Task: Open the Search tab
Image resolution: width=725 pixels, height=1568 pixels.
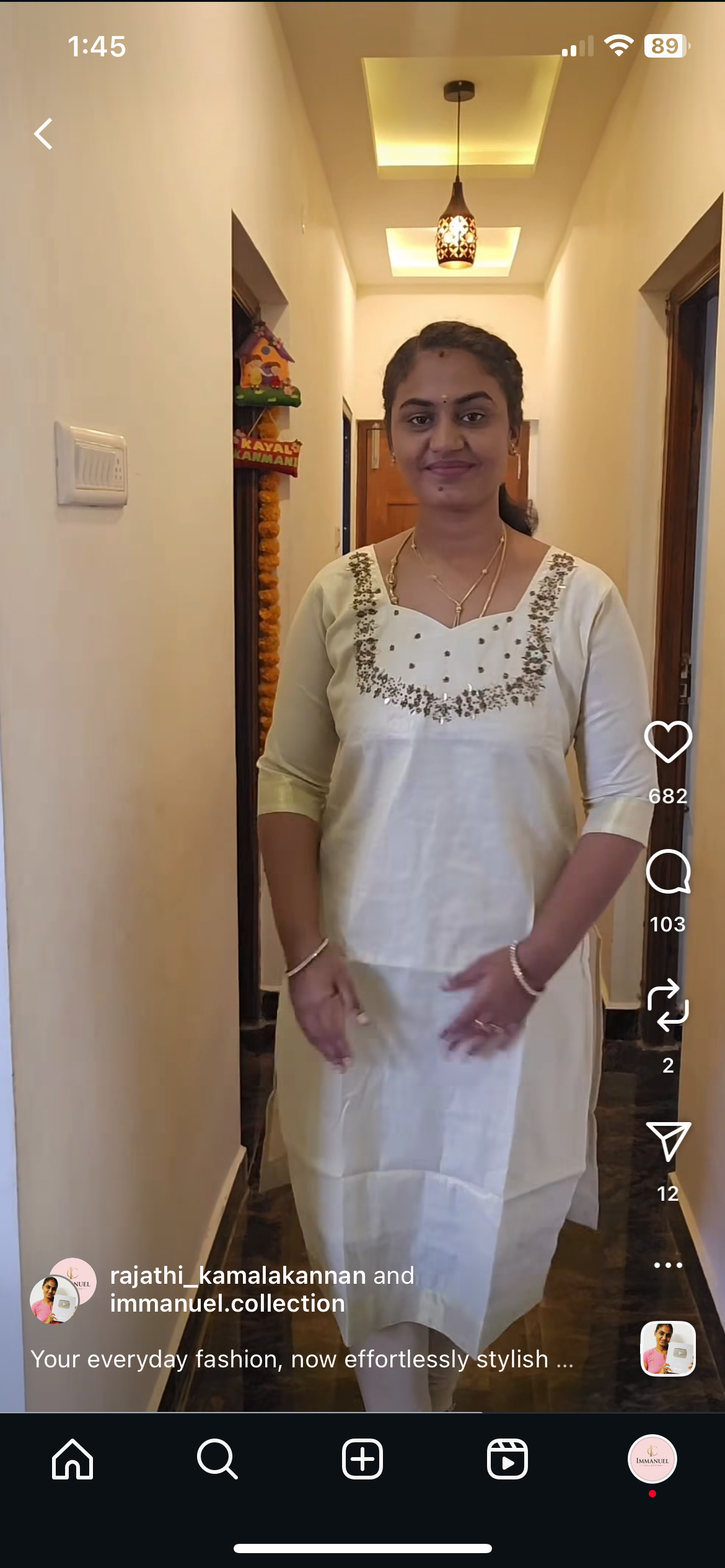Action: click(x=217, y=1459)
